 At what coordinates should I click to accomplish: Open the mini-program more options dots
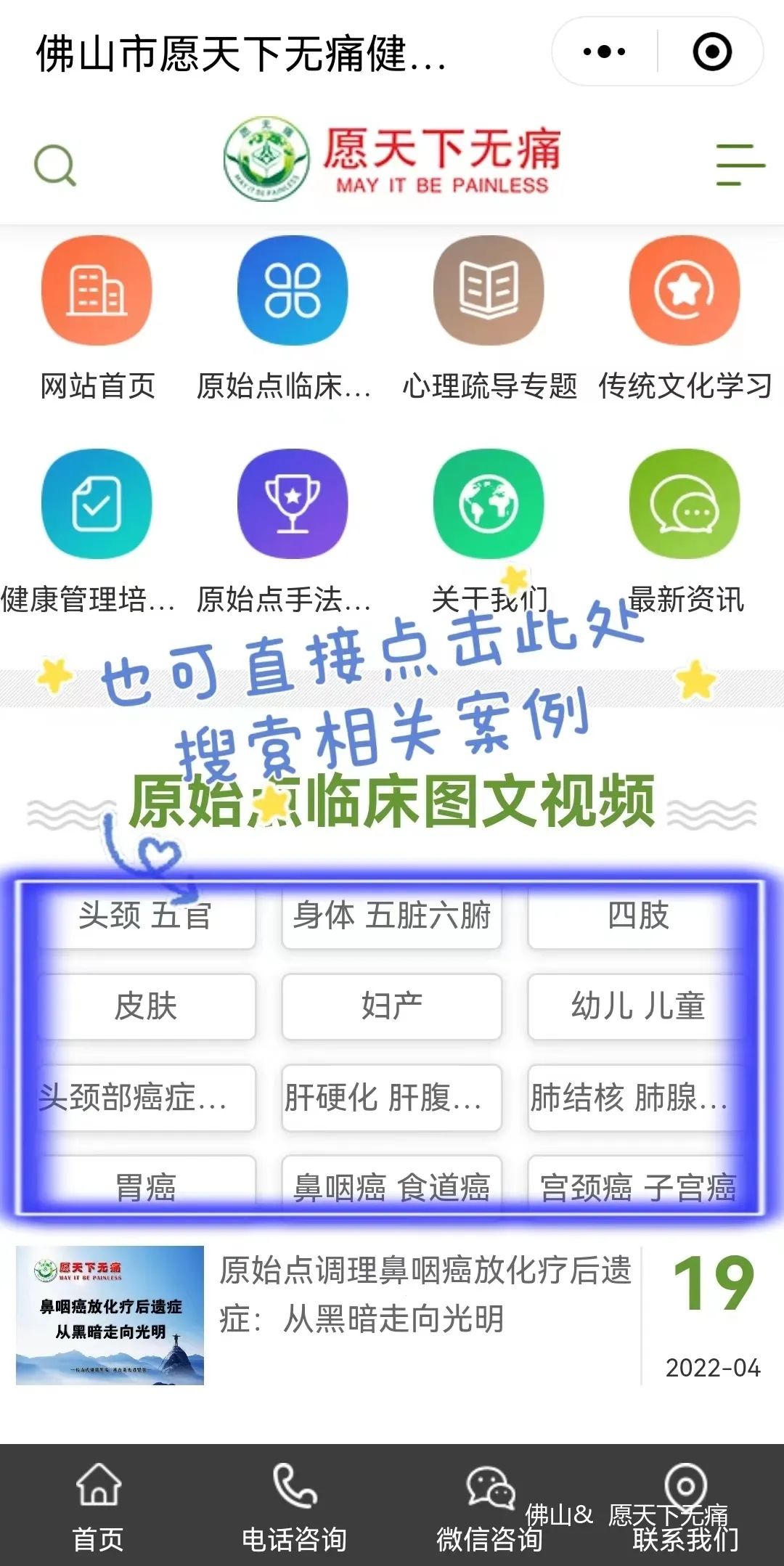pyautogui.click(x=605, y=52)
